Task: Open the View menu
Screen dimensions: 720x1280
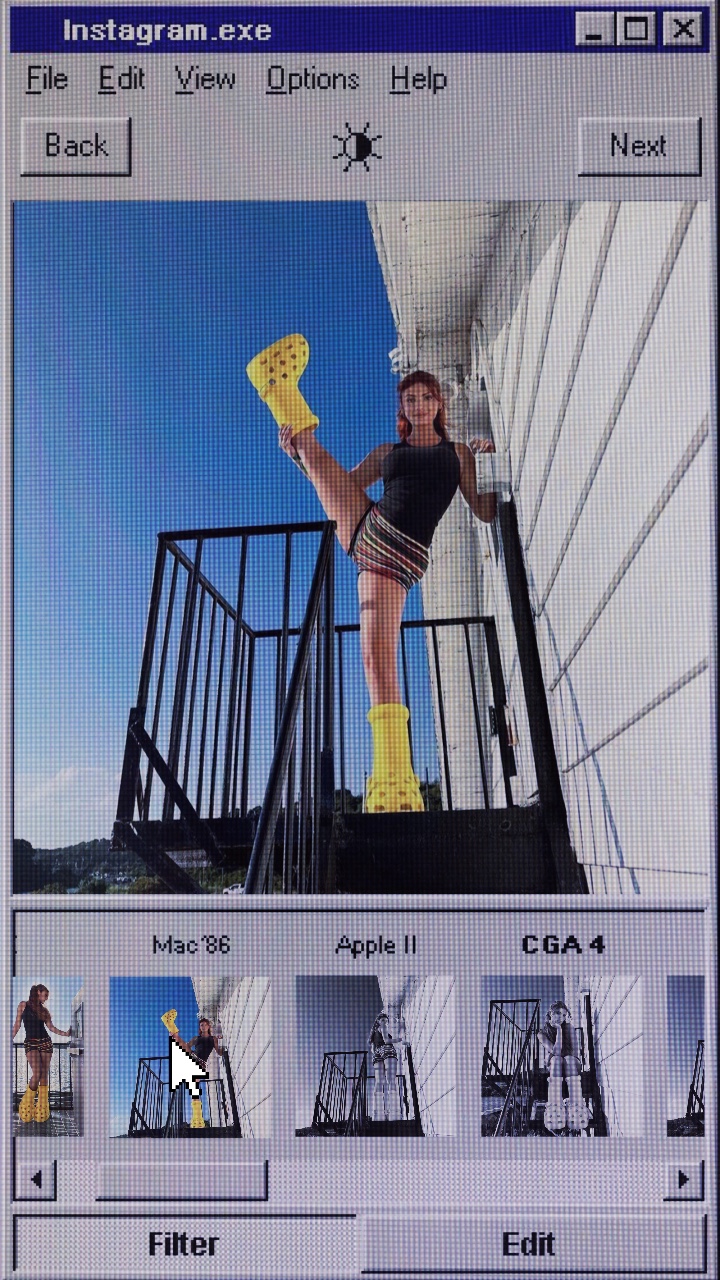Action: [x=204, y=80]
